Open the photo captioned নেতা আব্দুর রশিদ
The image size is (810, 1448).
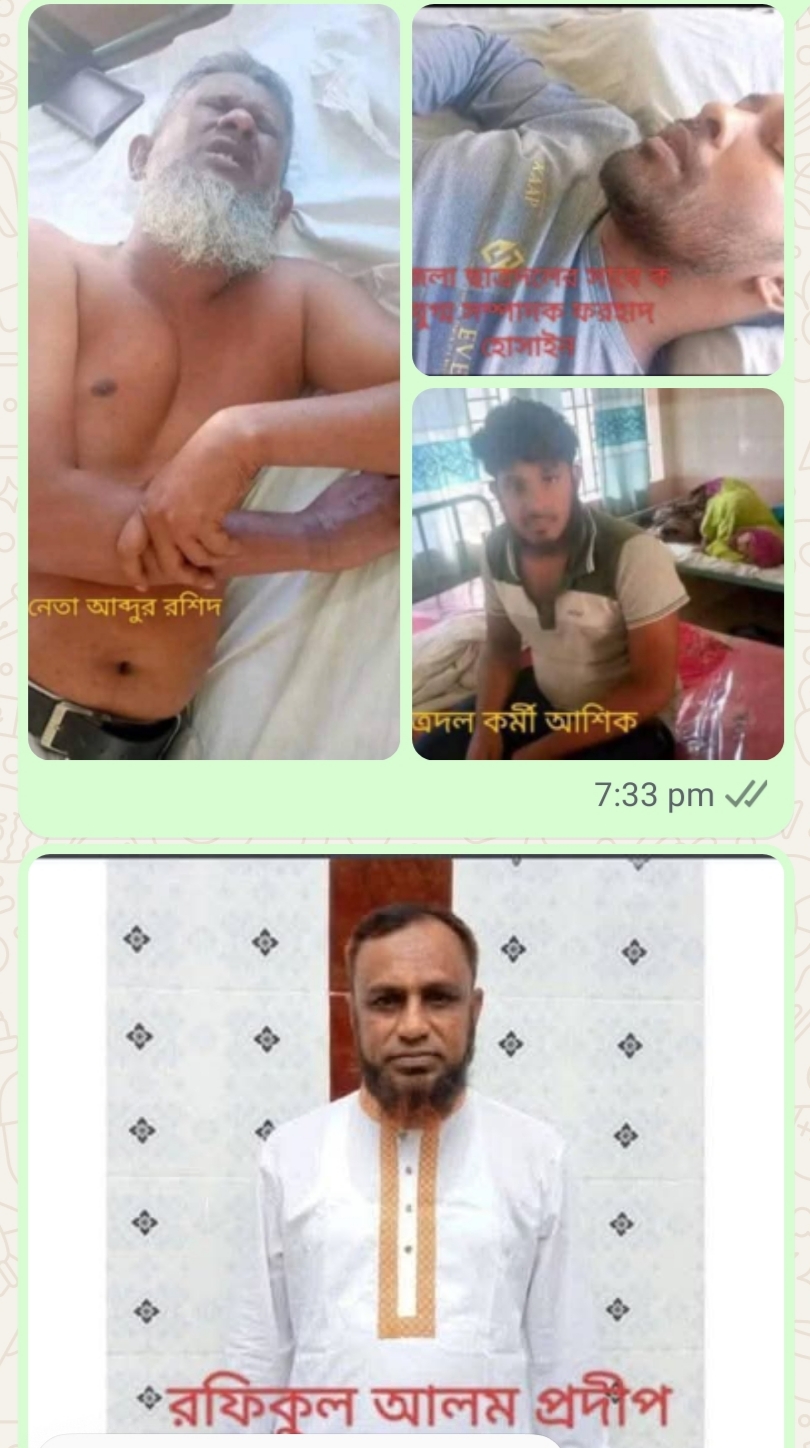click(x=213, y=382)
